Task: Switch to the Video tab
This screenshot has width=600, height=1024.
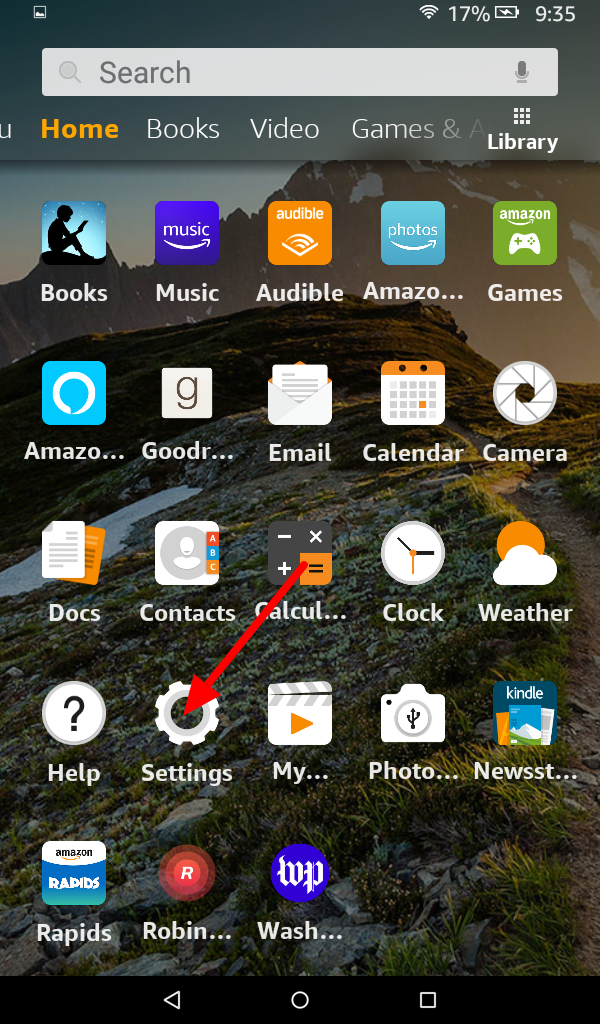Action: click(284, 129)
